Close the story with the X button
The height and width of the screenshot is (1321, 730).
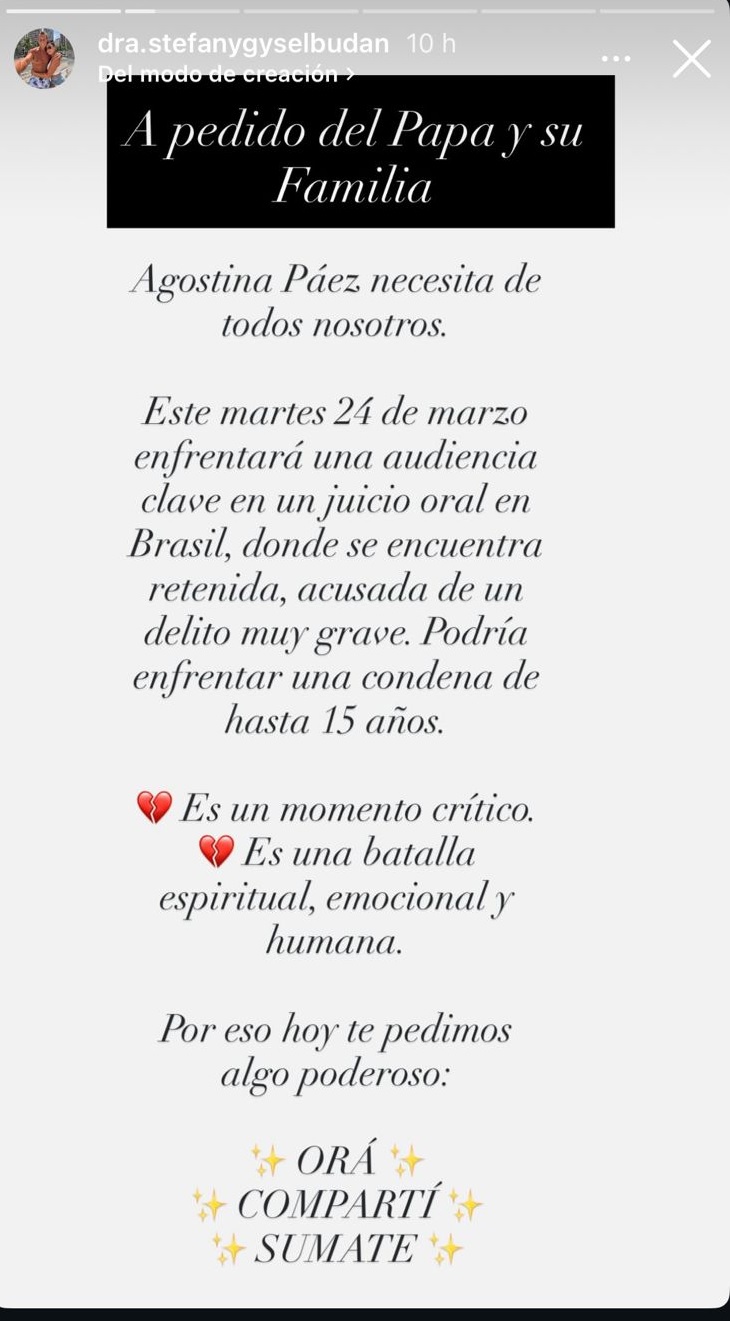pos(691,59)
